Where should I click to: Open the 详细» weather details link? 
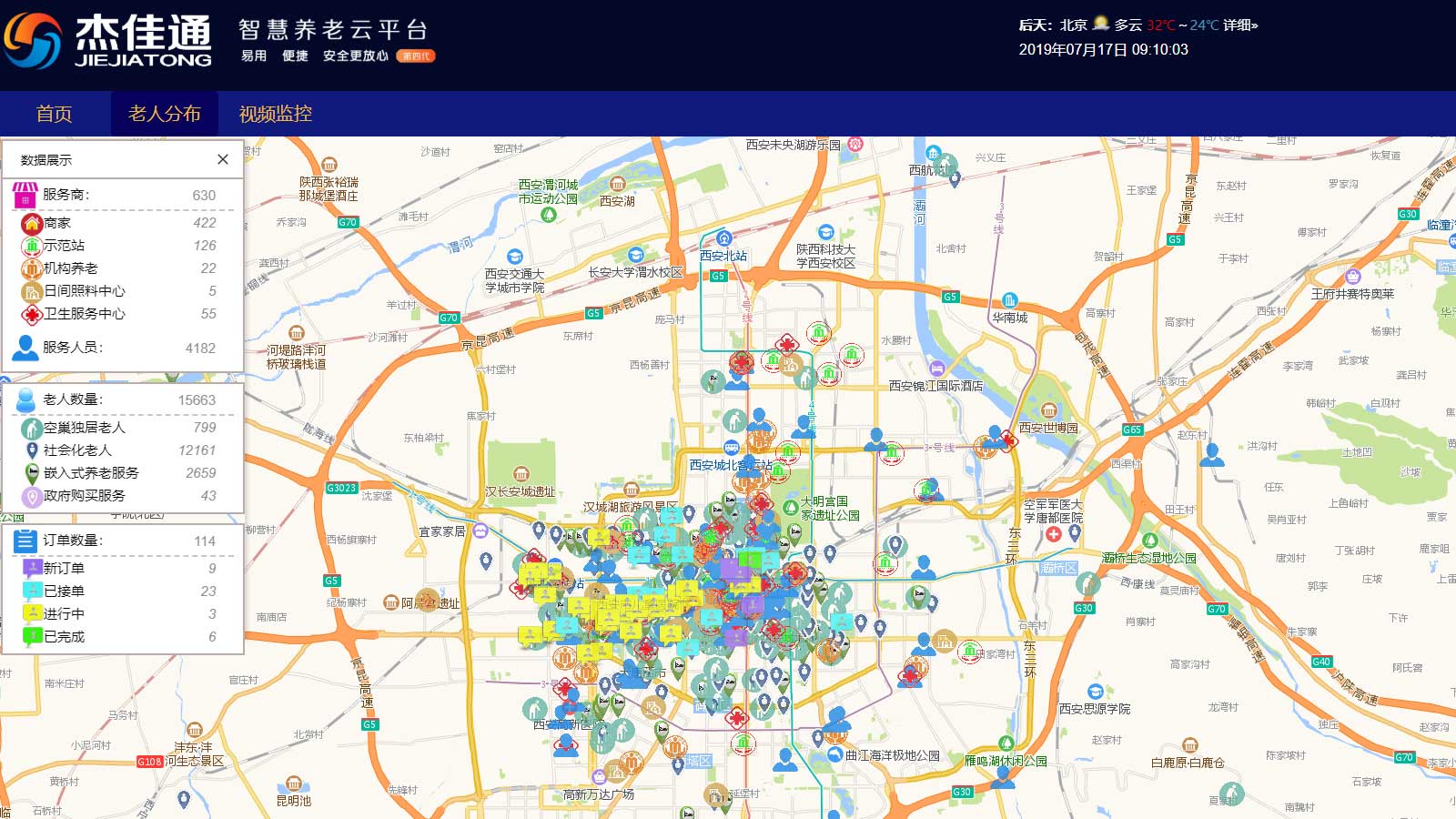[1240, 25]
